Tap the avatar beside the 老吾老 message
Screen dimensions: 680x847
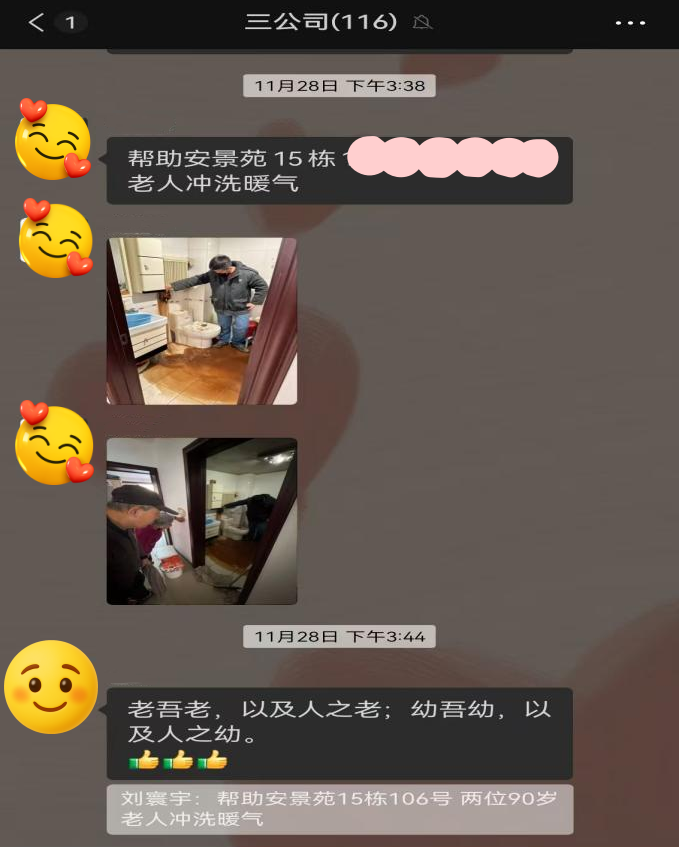pyautogui.click(x=51, y=687)
